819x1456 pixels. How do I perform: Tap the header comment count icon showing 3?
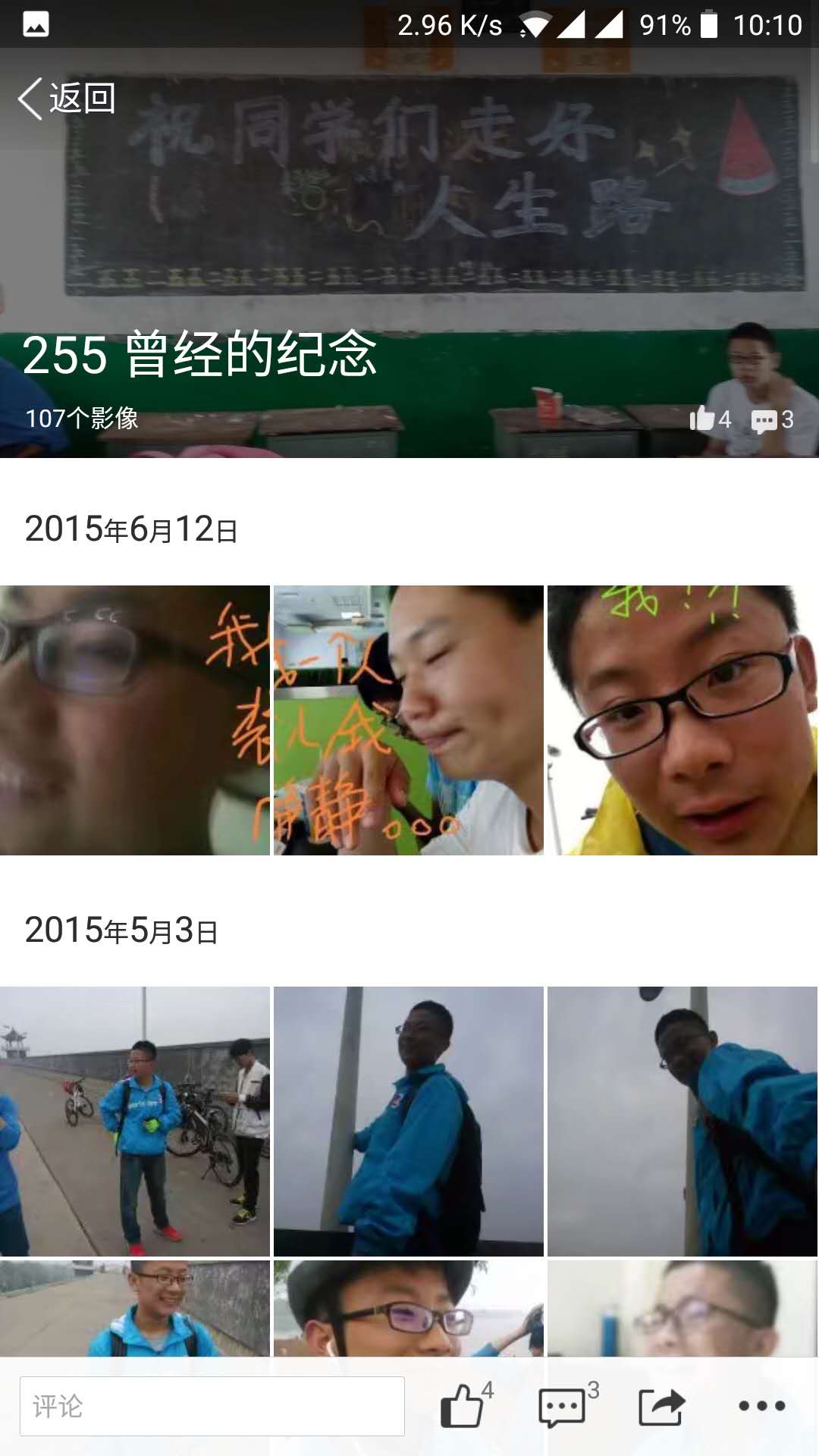pyautogui.click(x=771, y=419)
